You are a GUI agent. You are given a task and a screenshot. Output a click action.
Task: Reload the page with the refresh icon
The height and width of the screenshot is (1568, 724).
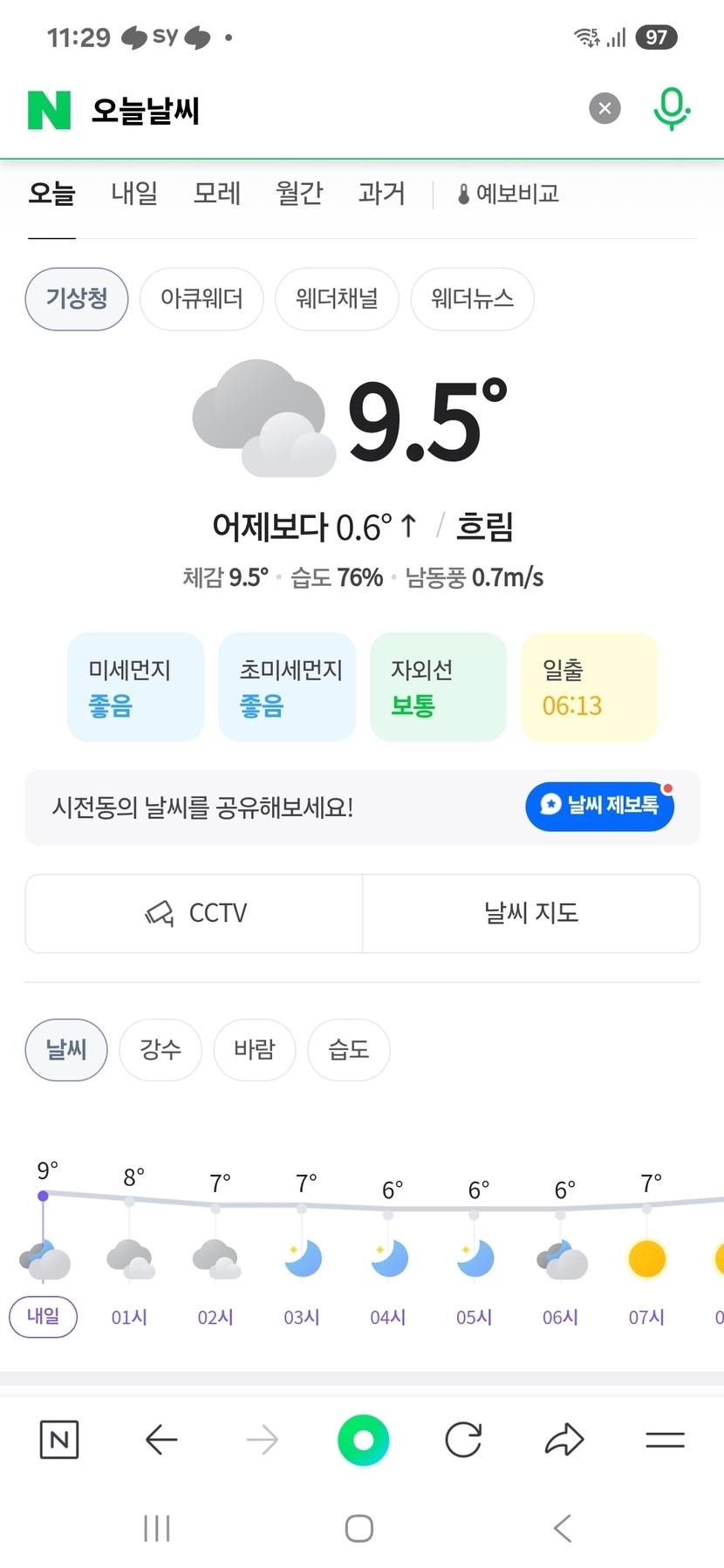coord(463,1440)
